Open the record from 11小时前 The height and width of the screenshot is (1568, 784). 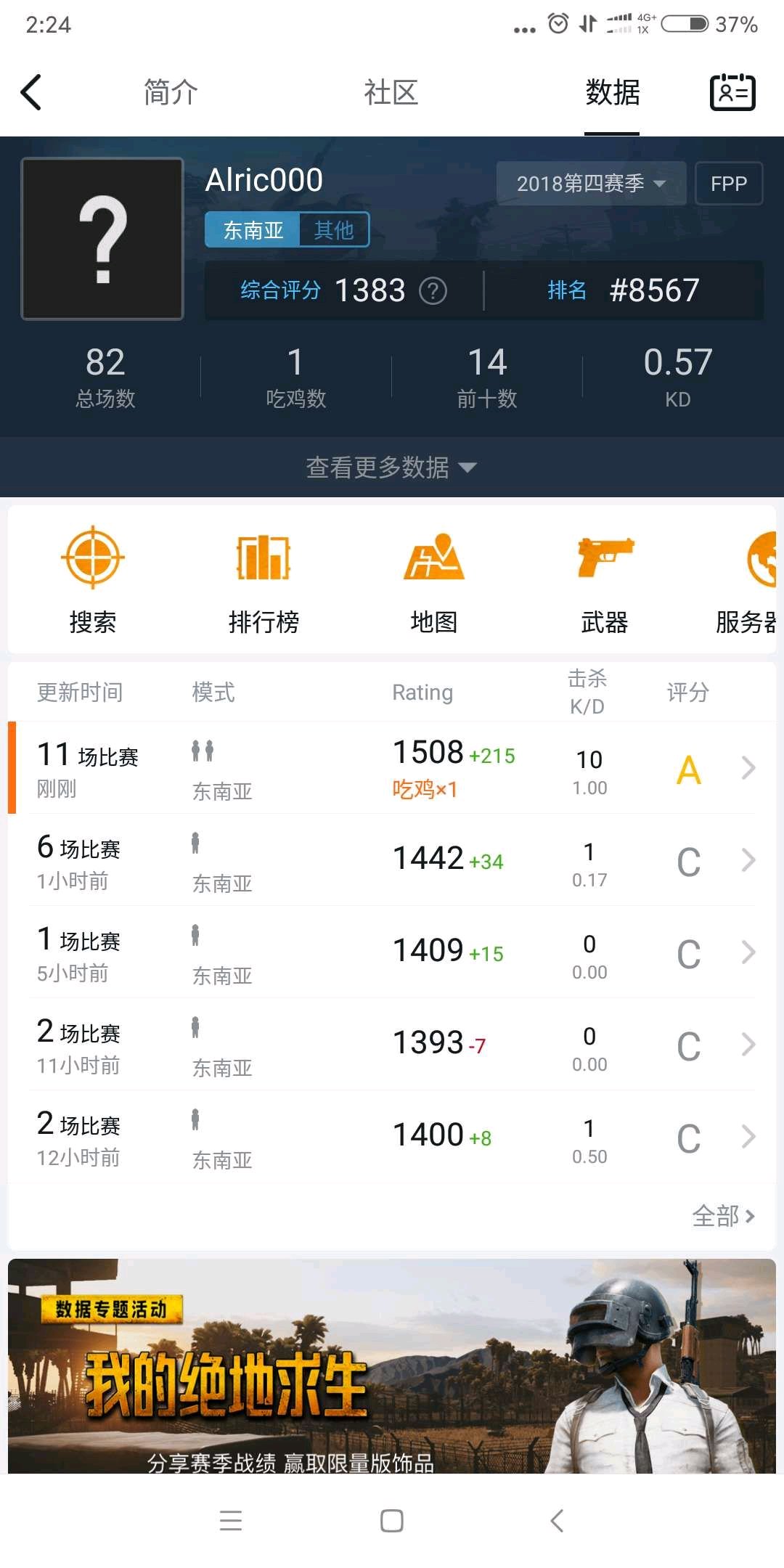click(392, 1045)
